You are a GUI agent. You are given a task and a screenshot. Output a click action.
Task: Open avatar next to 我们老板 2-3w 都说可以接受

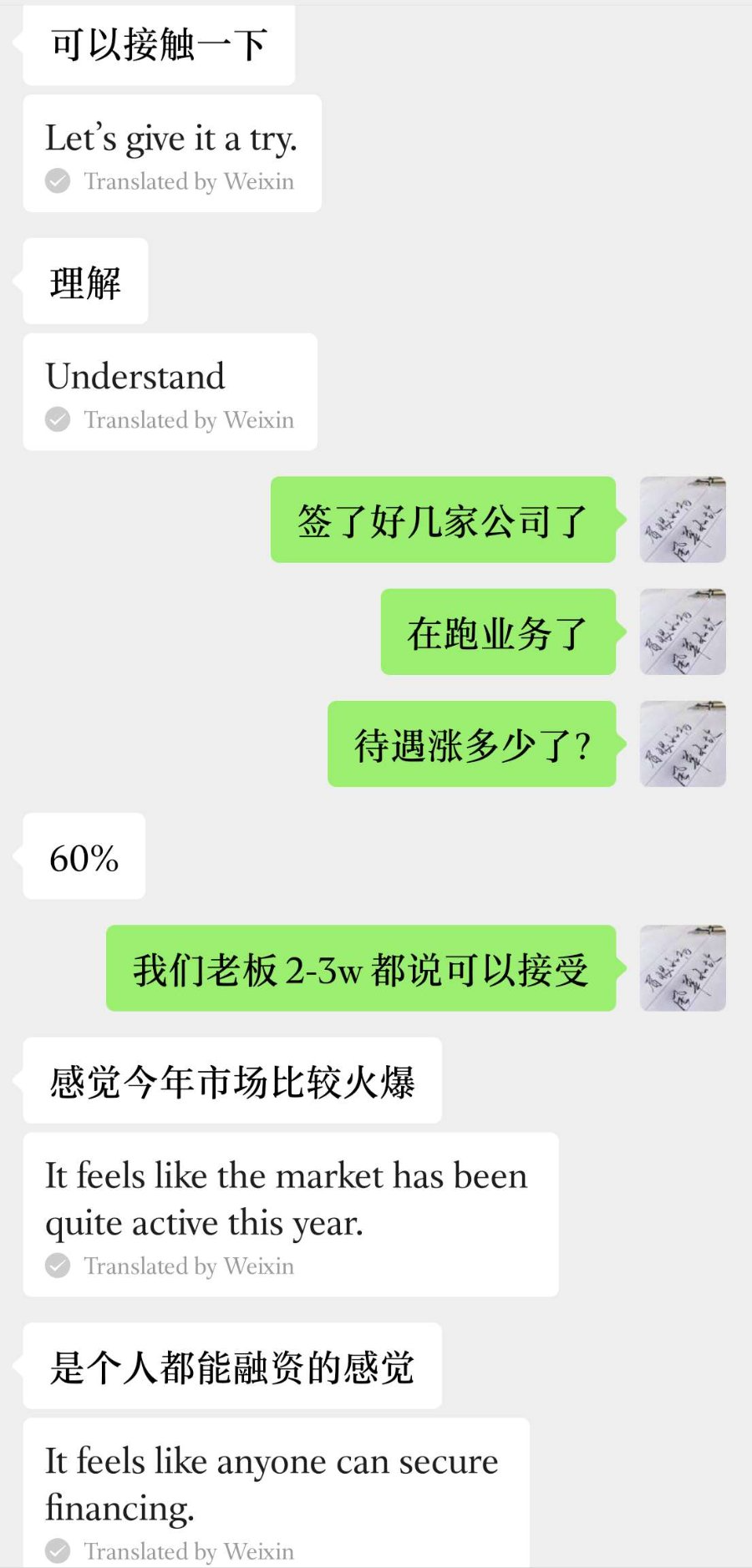point(682,968)
